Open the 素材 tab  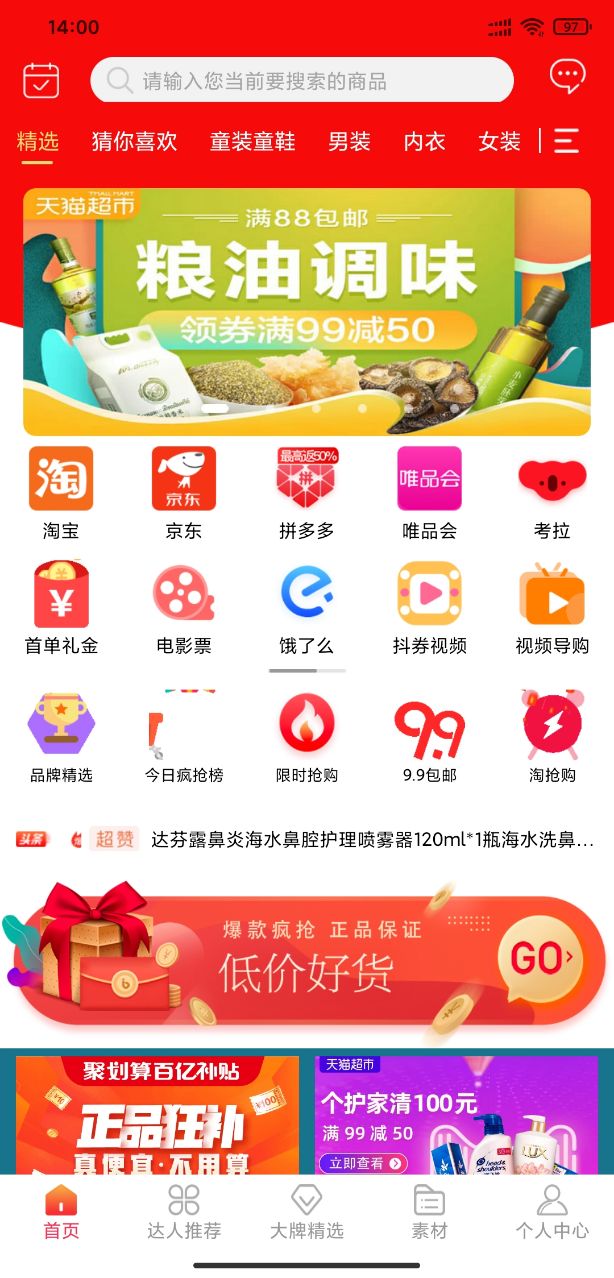click(429, 1211)
